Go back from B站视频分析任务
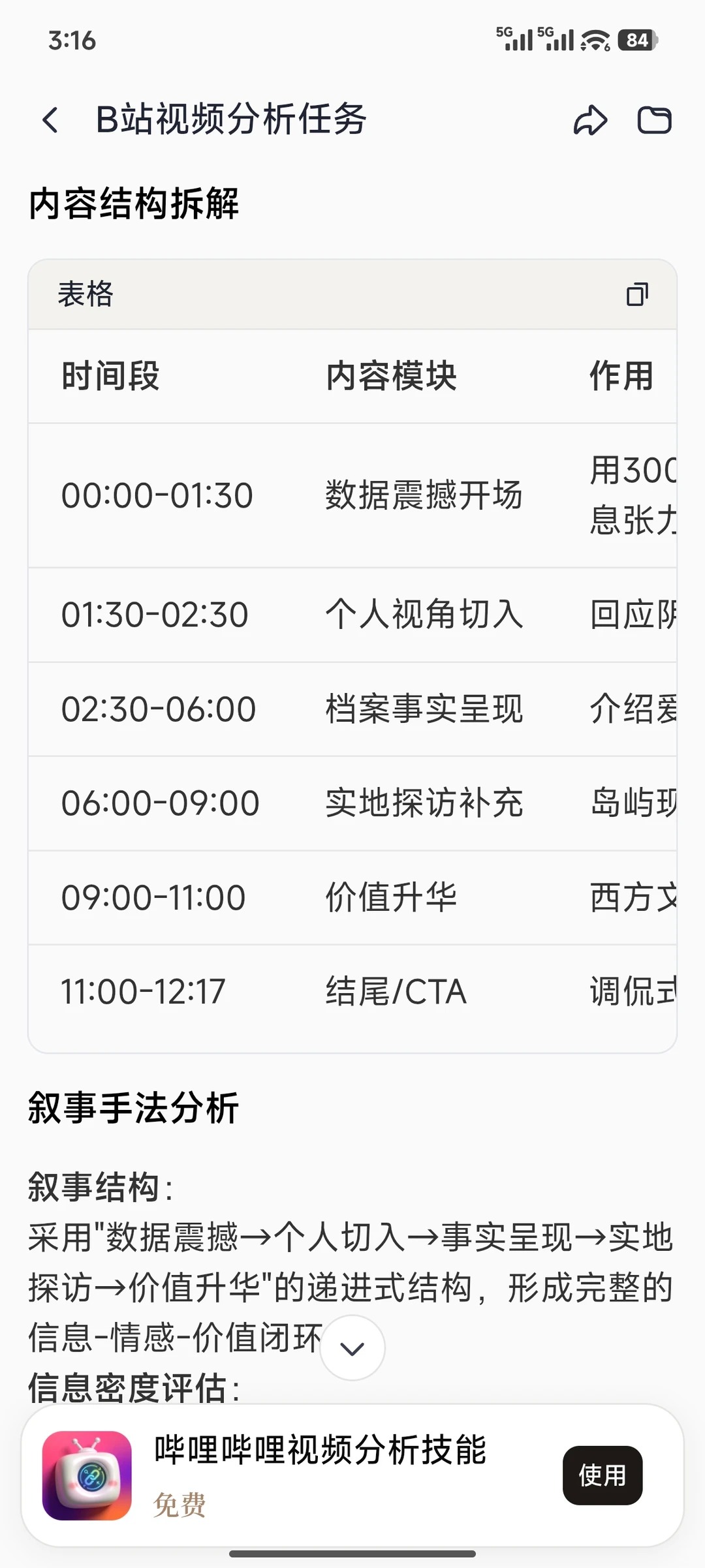Screen dimensions: 705x1568 (50, 121)
